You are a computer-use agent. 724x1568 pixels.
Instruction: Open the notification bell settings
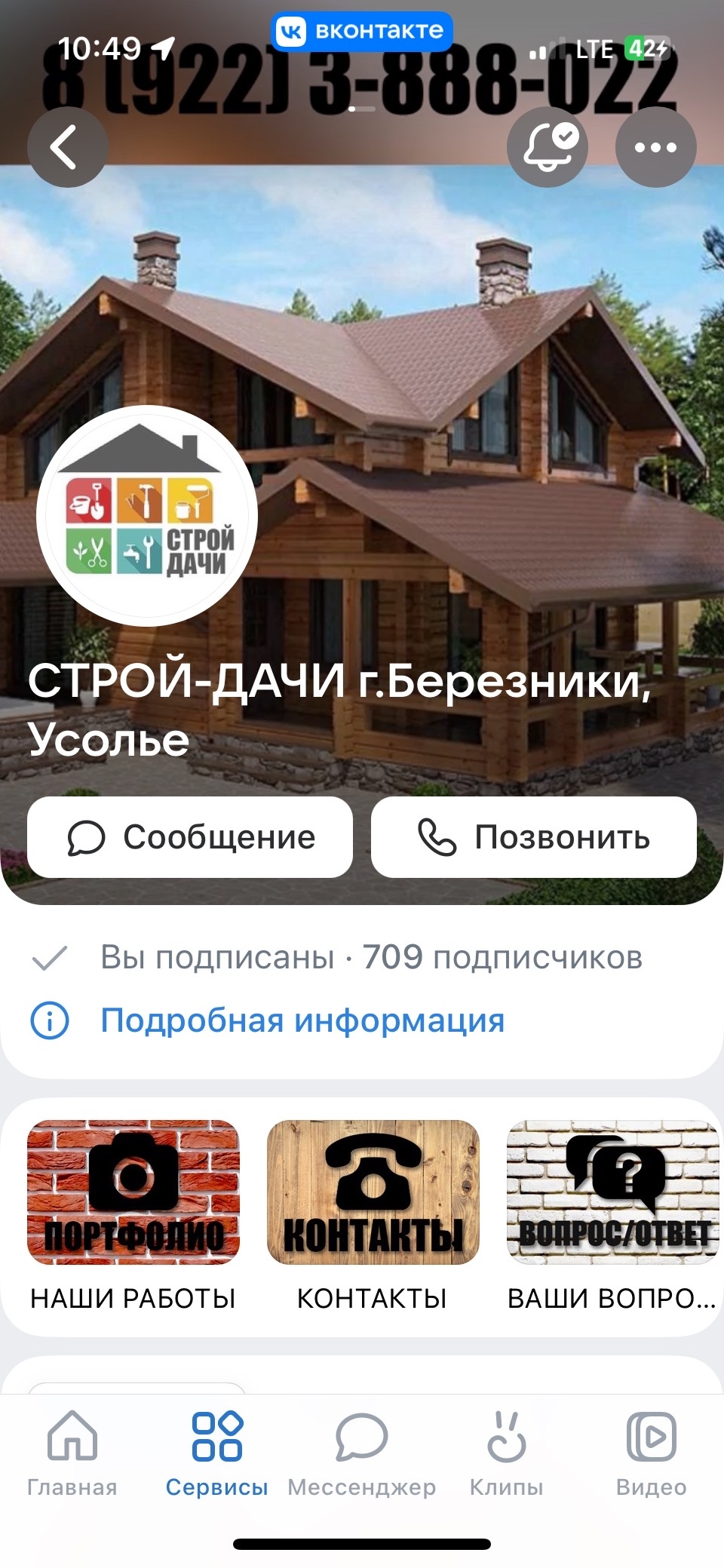pos(548,148)
